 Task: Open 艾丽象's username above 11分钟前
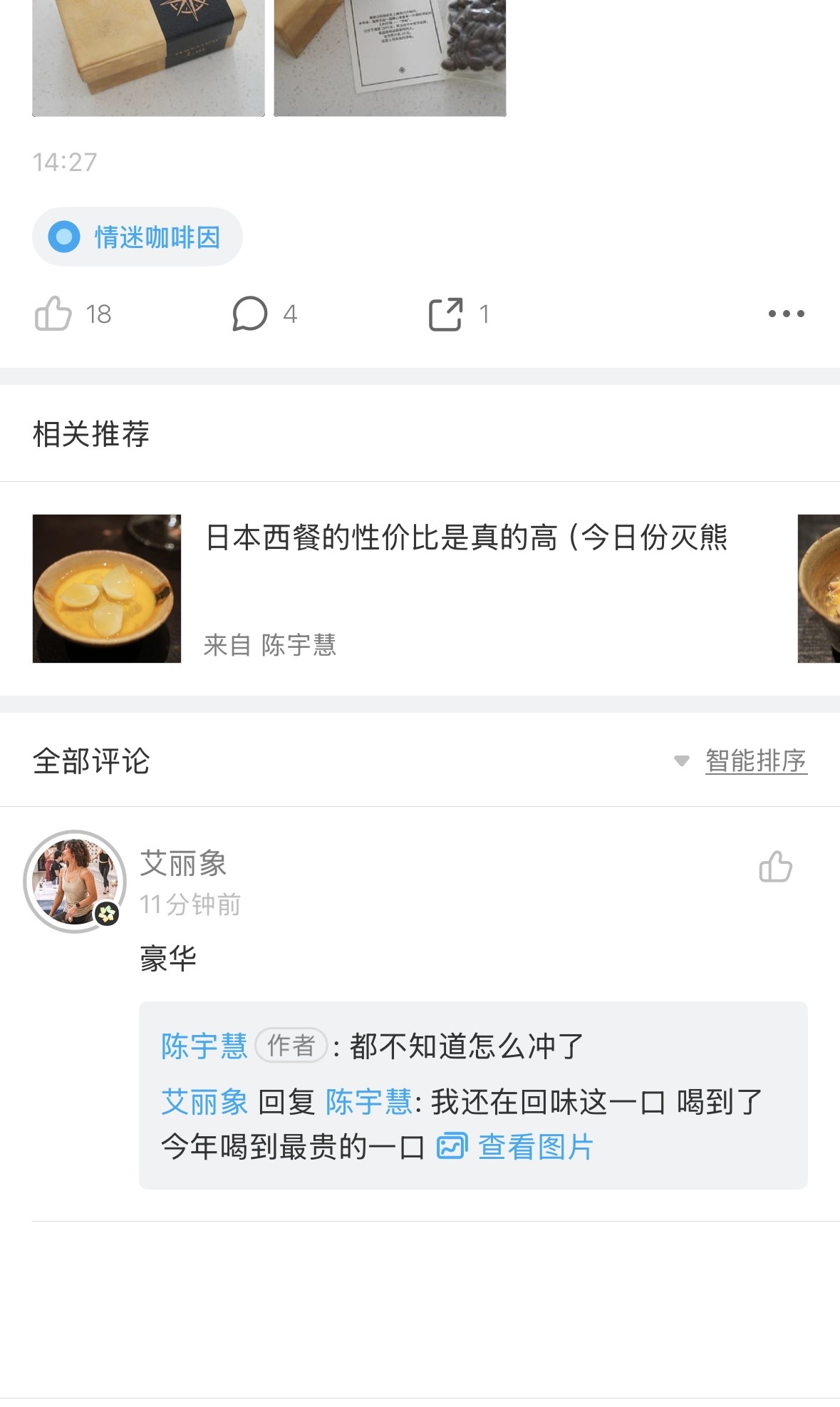(x=183, y=864)
